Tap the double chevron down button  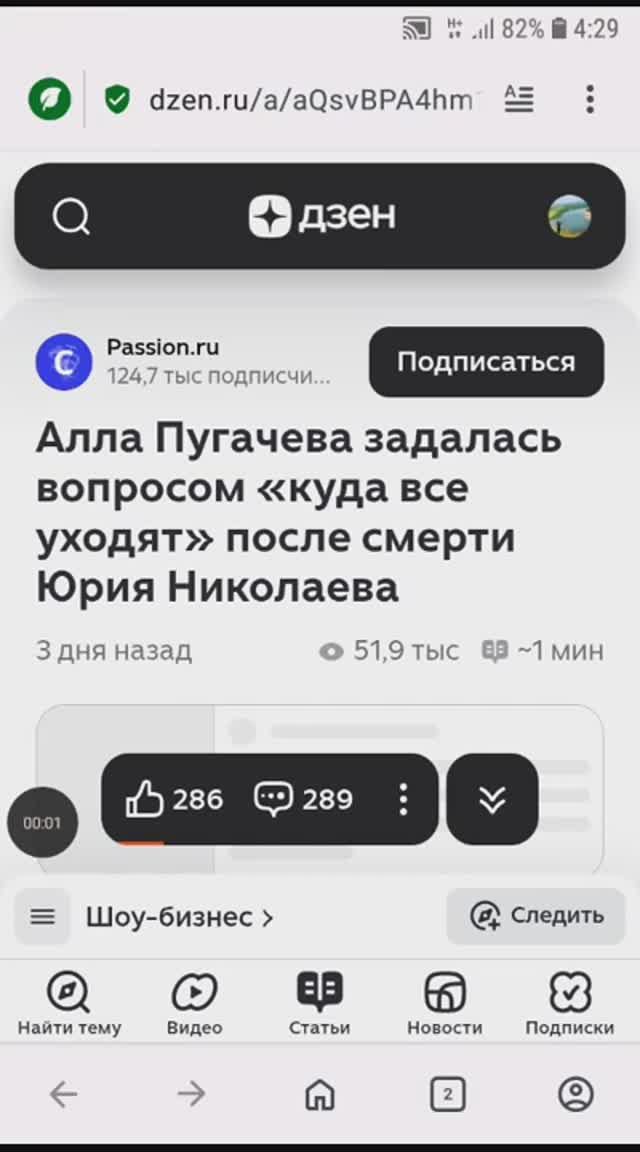click(x=492, y=799)
